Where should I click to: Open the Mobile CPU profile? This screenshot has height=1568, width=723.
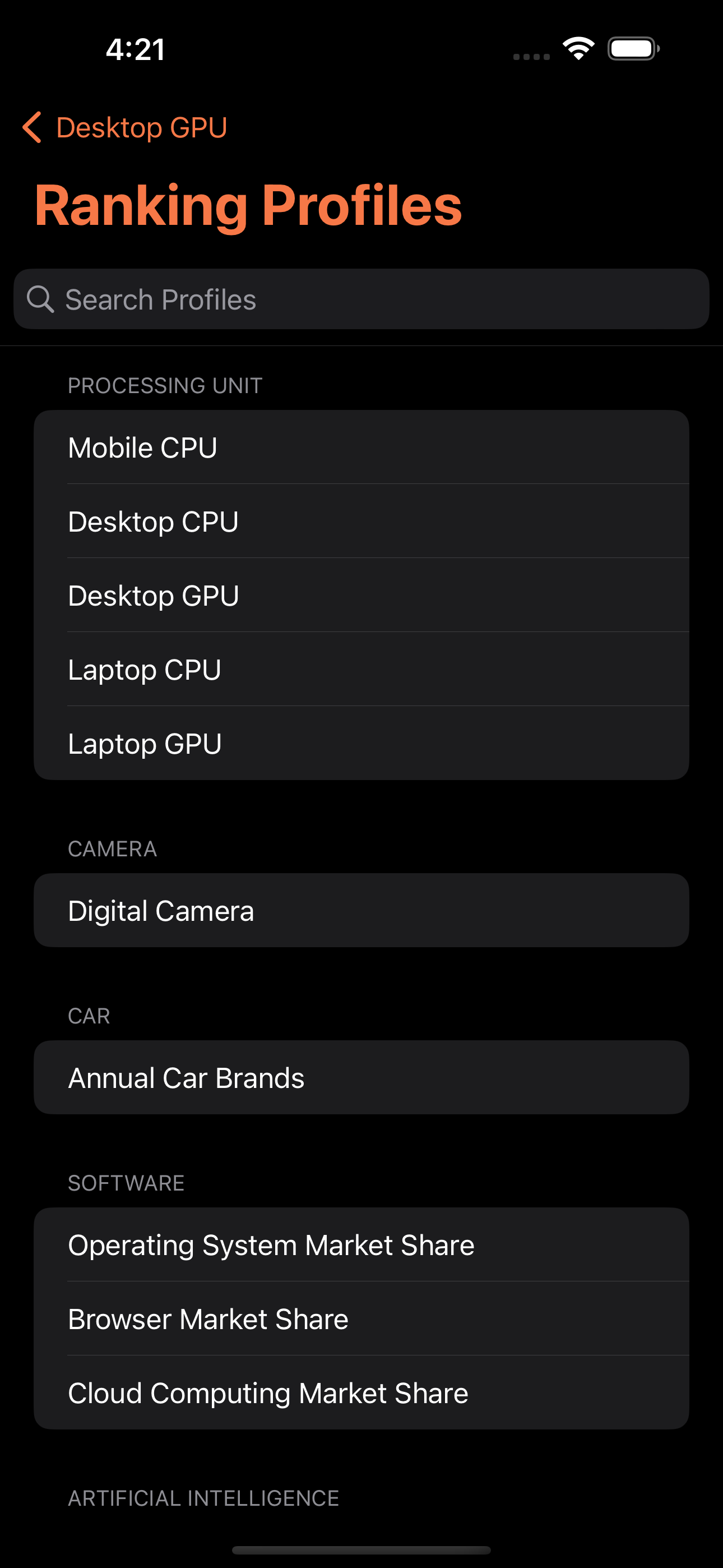coord(361,447)
